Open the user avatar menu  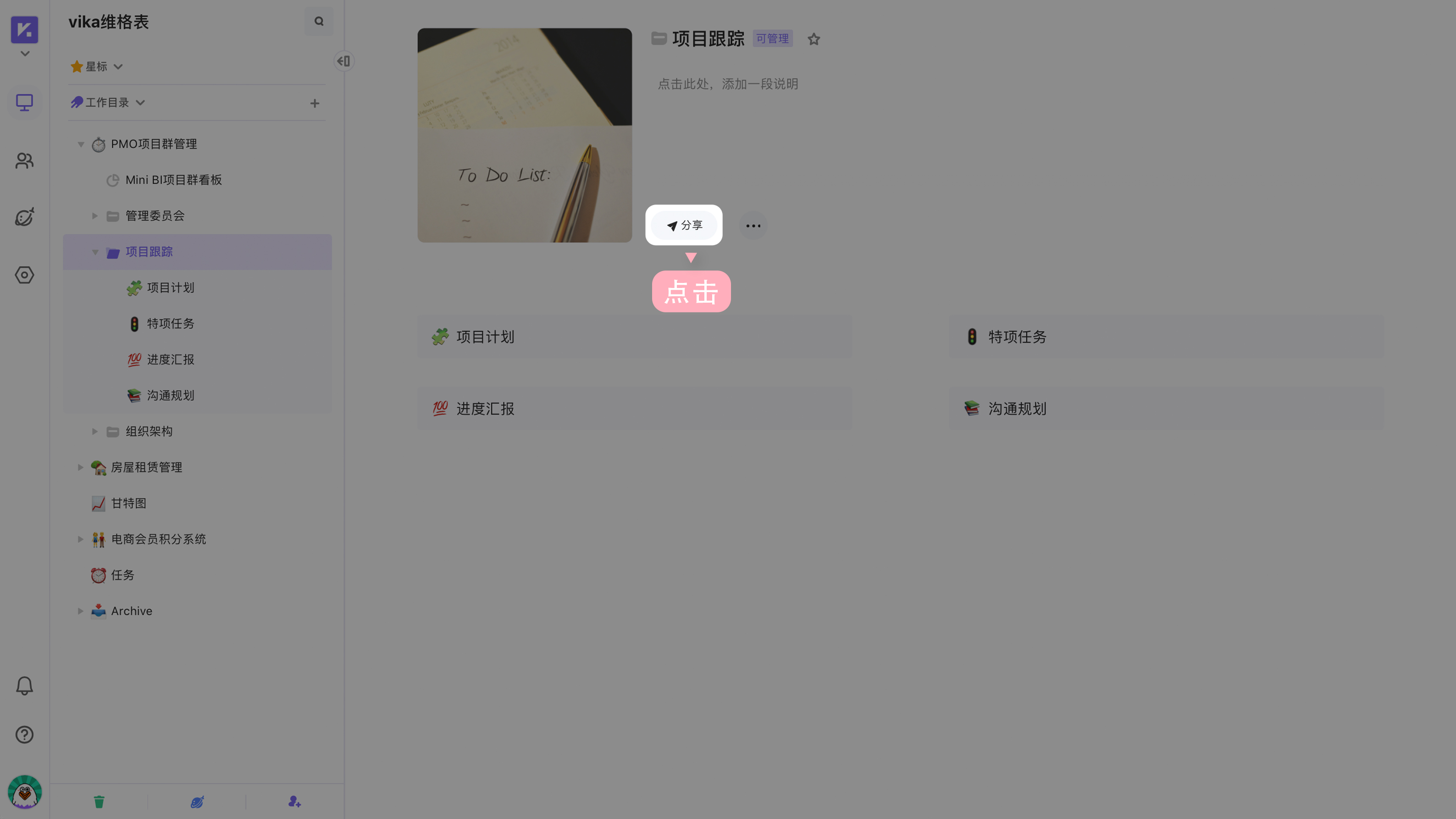tap(24, 792)
